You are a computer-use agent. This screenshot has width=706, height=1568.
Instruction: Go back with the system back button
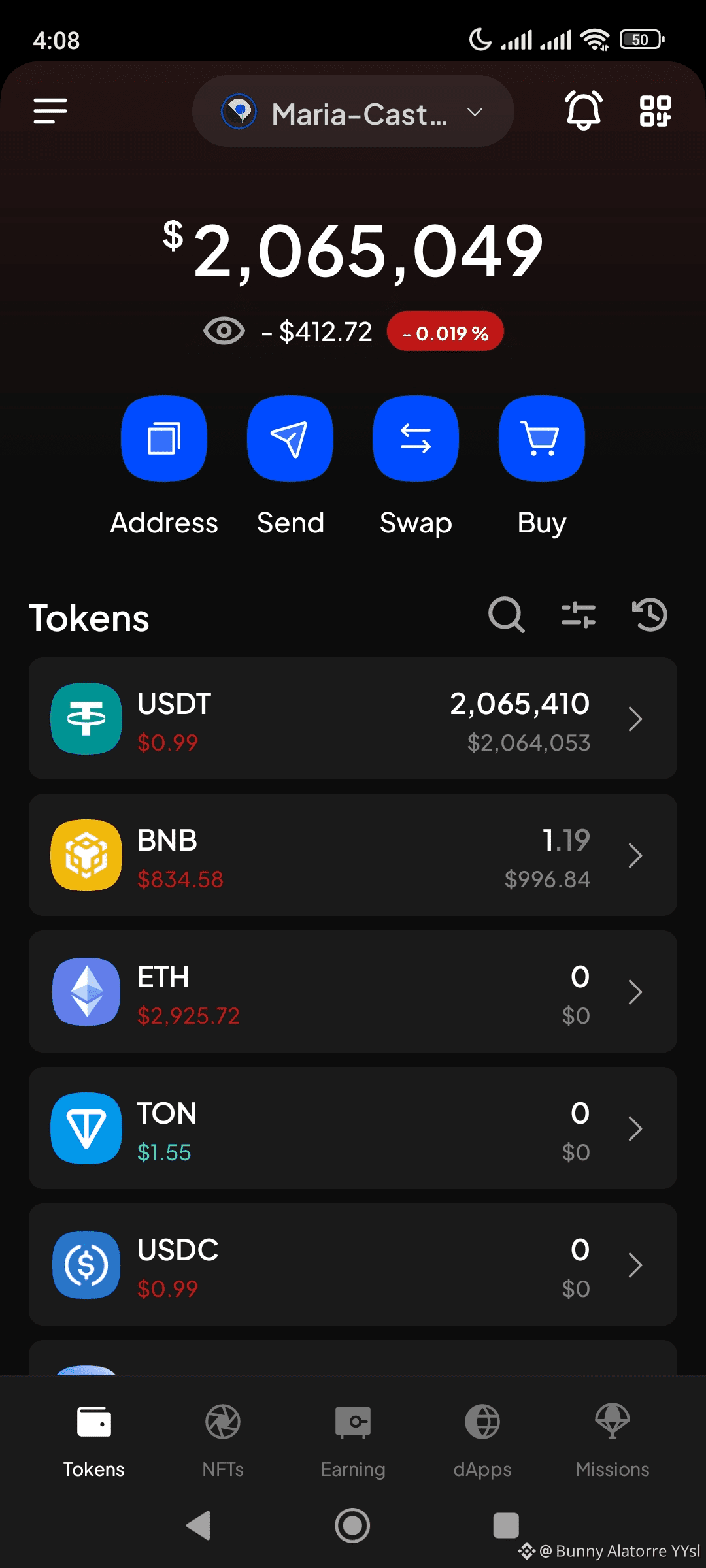tap(199, 1526)
